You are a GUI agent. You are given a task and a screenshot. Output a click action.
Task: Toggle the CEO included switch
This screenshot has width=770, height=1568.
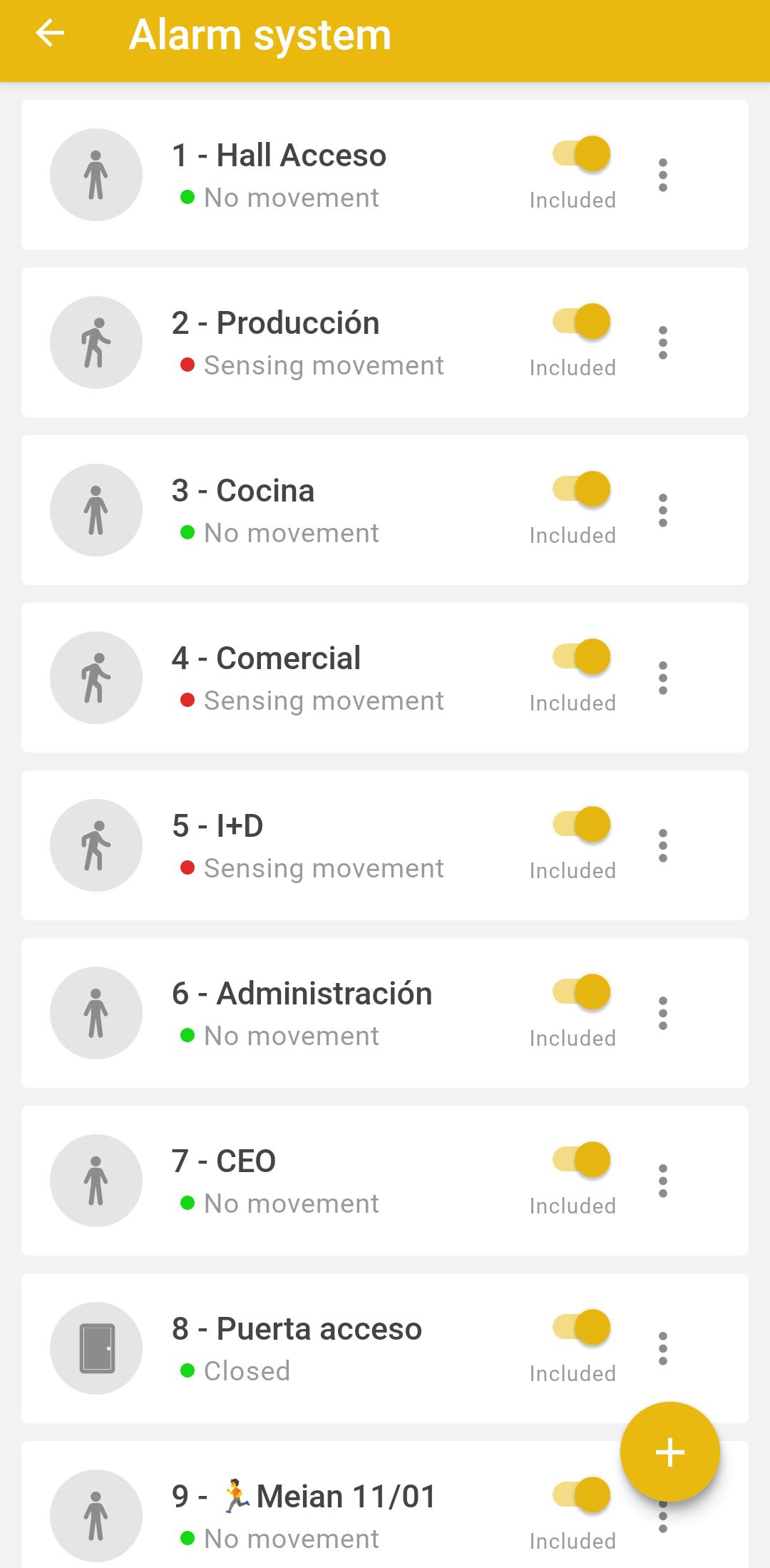click(582, 1160)
